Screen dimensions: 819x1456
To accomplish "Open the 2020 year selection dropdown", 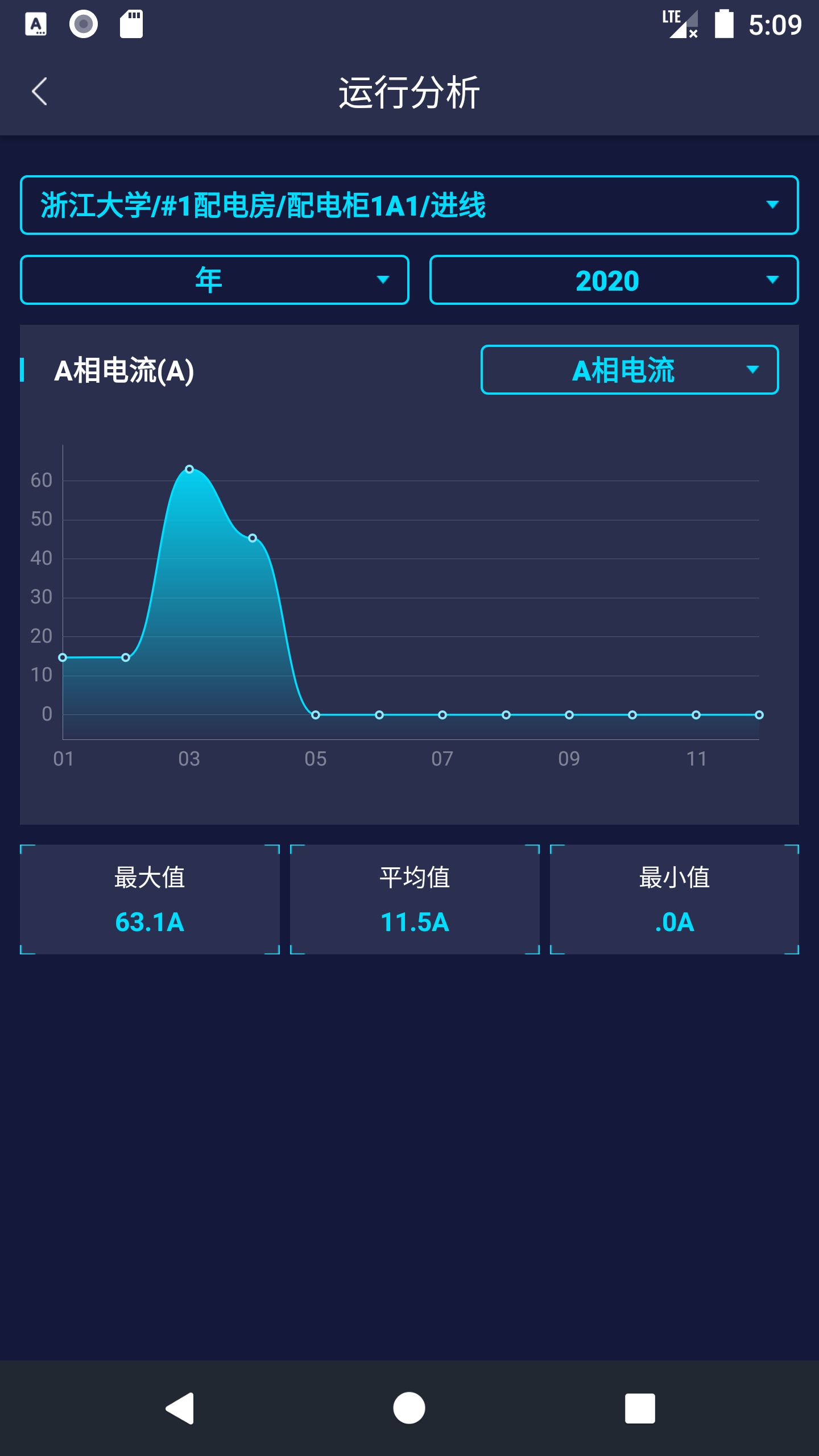I will (614, 280).
